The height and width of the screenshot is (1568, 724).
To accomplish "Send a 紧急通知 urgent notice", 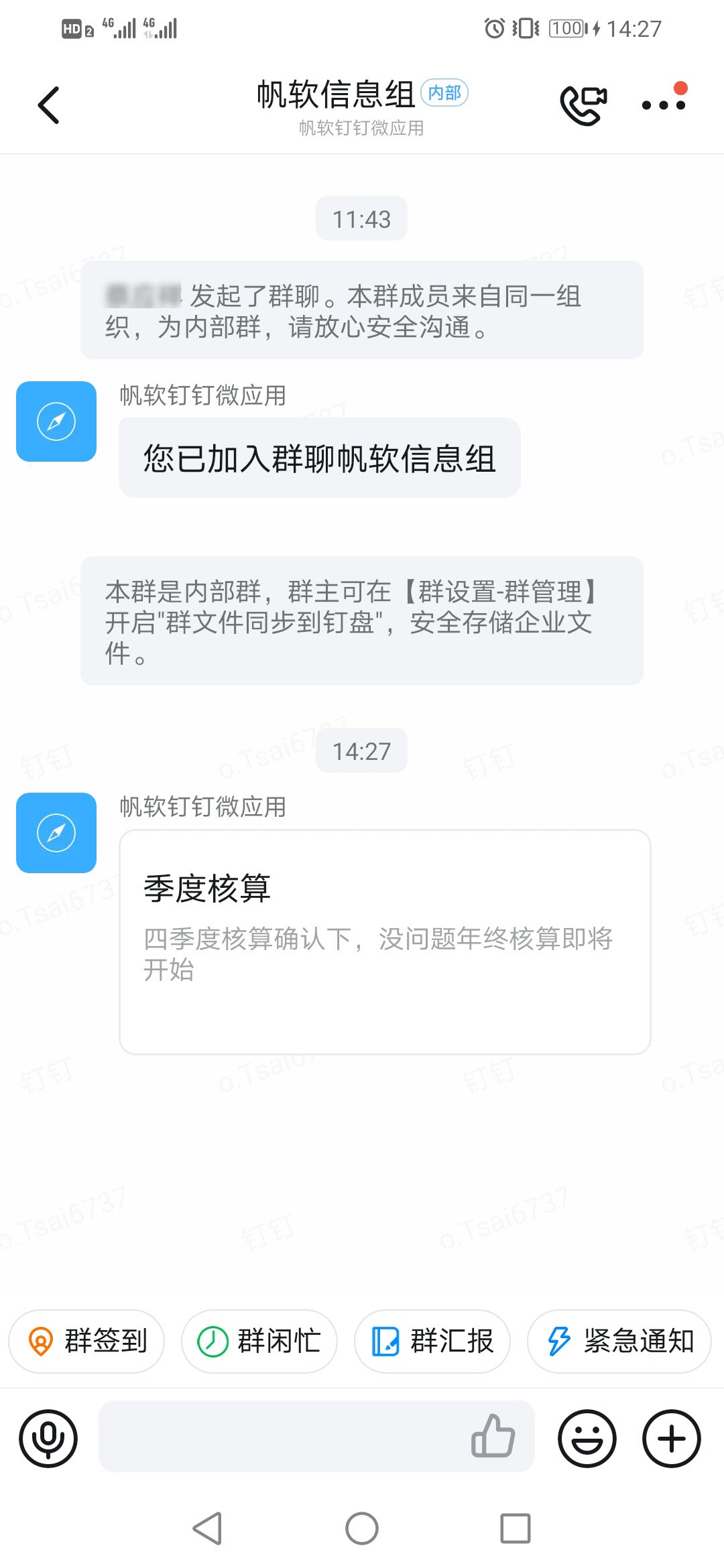I will point(619,1341).
